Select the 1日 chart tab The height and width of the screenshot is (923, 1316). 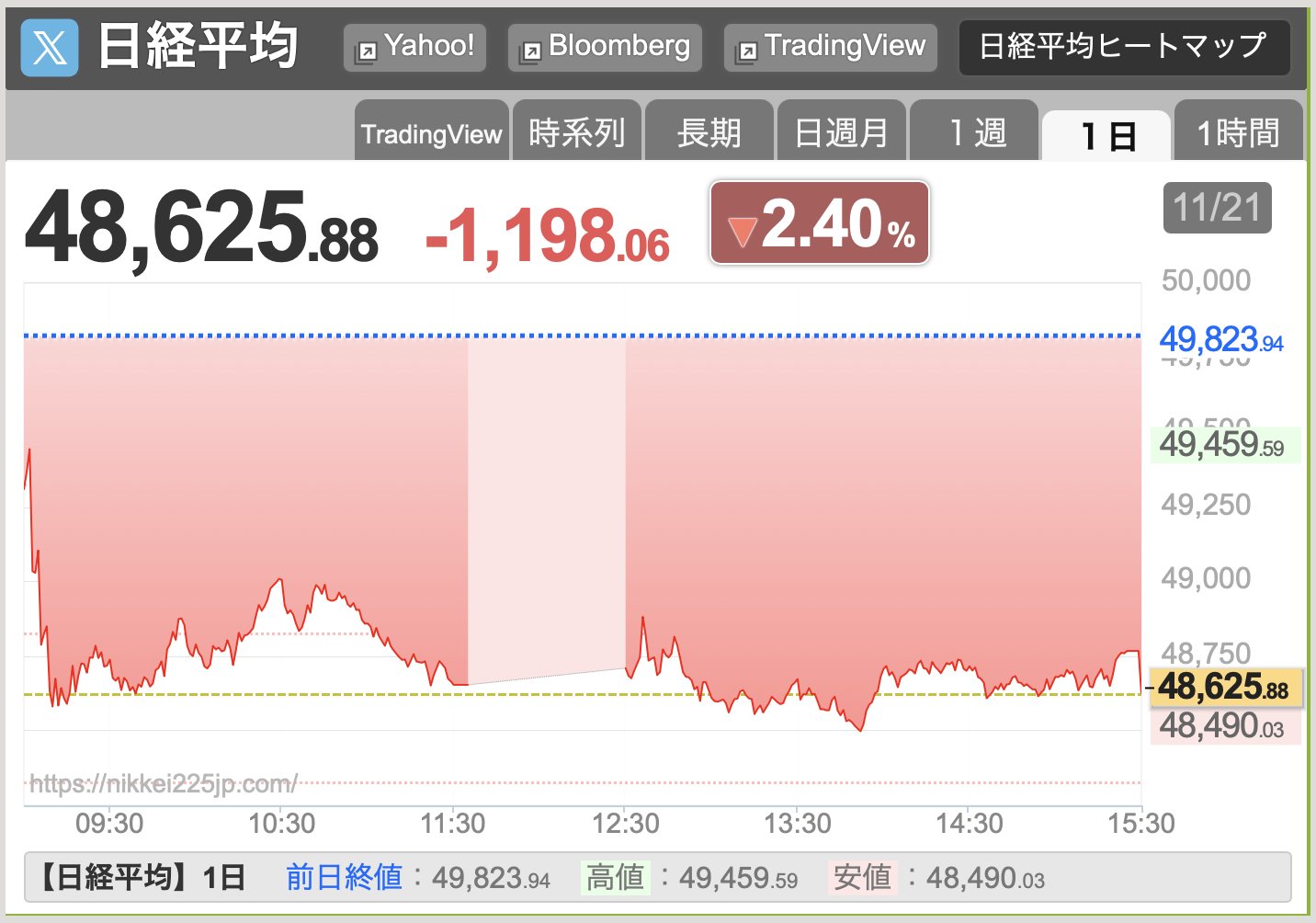click(x=1106, y=136)
